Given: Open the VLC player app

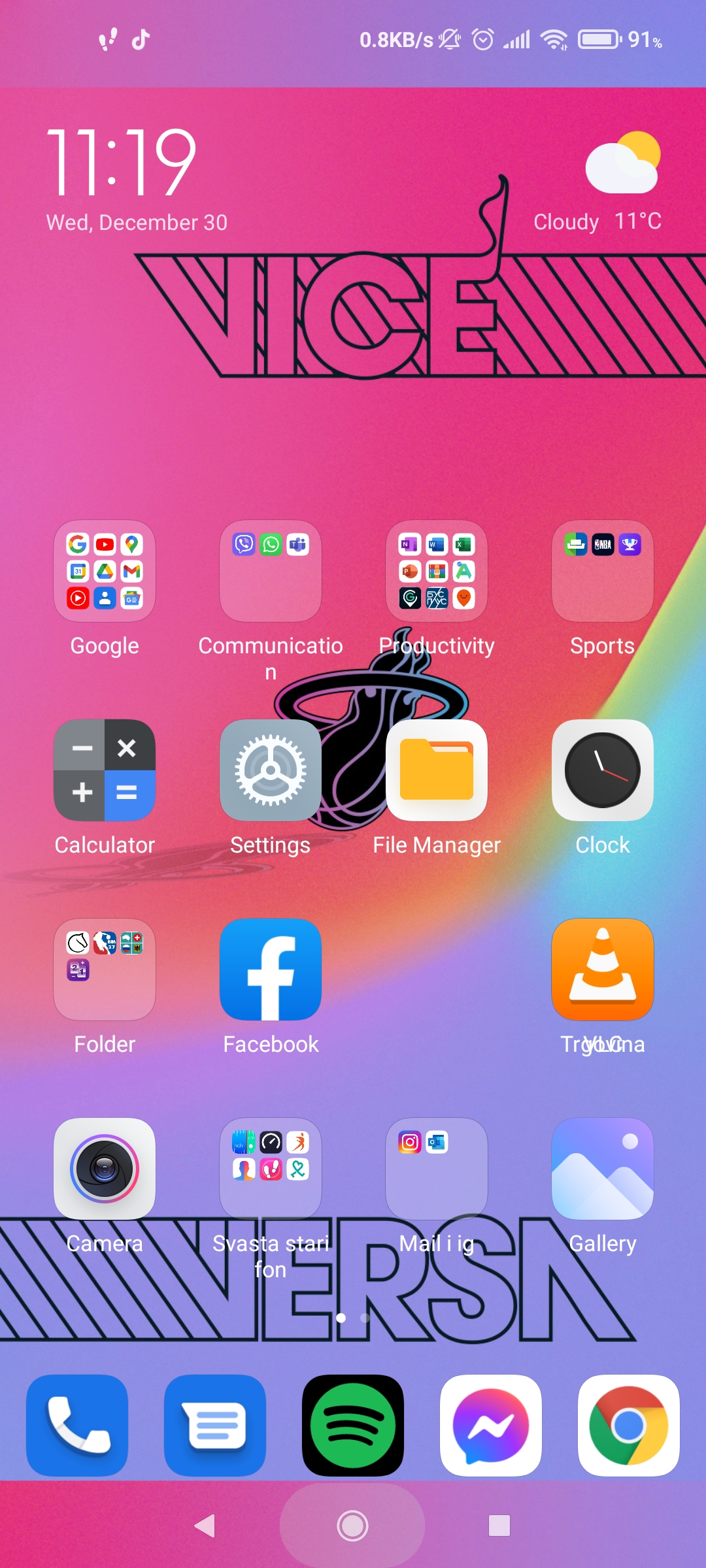Looking at the screenshot, I should coord(603,970).
